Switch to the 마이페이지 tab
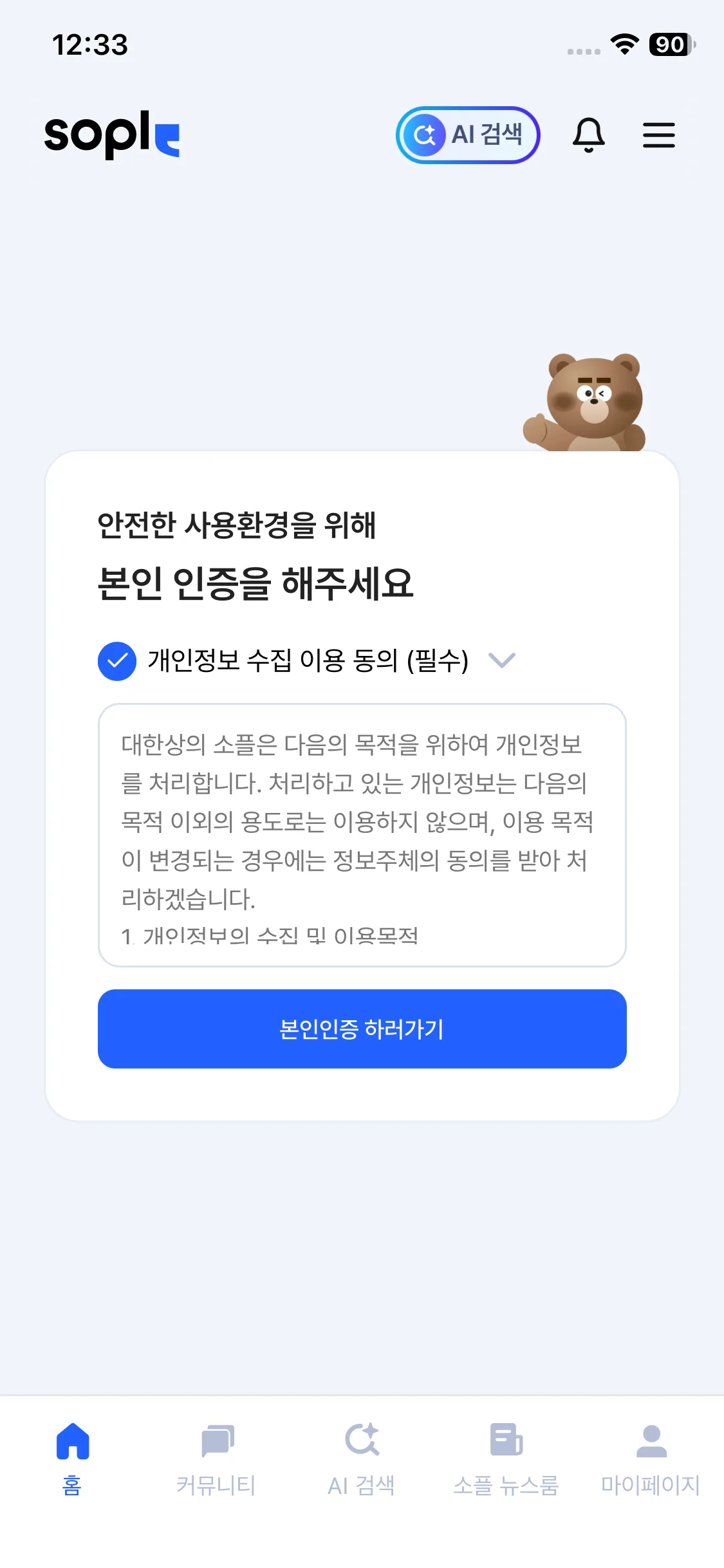 pos(651,1461)
